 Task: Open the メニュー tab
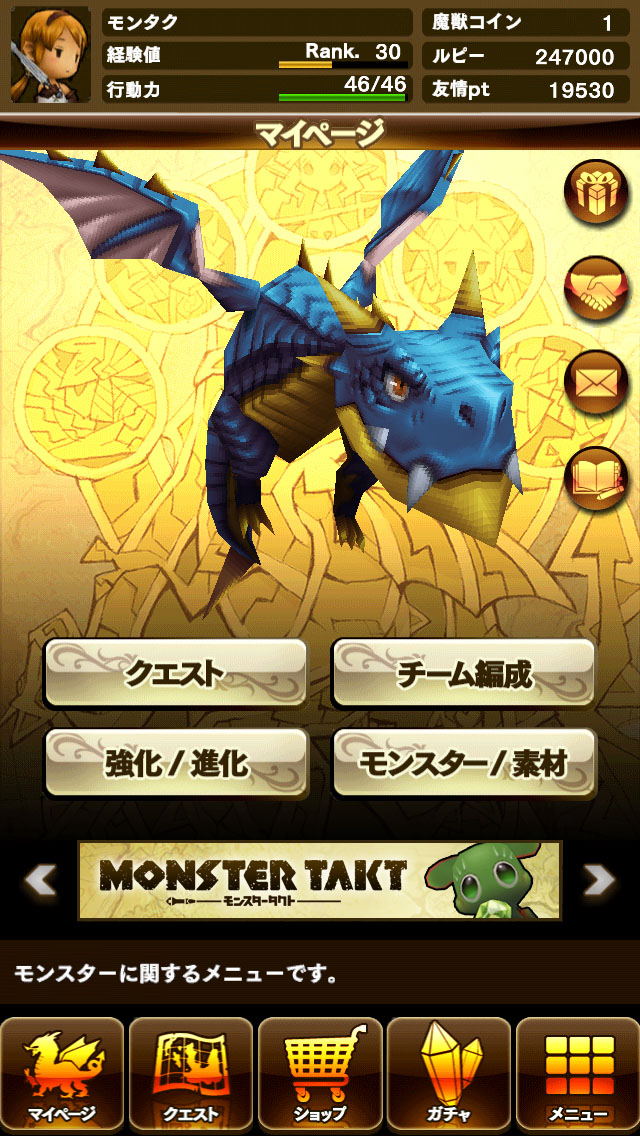pyautogui.click(x=578, y=1074)
